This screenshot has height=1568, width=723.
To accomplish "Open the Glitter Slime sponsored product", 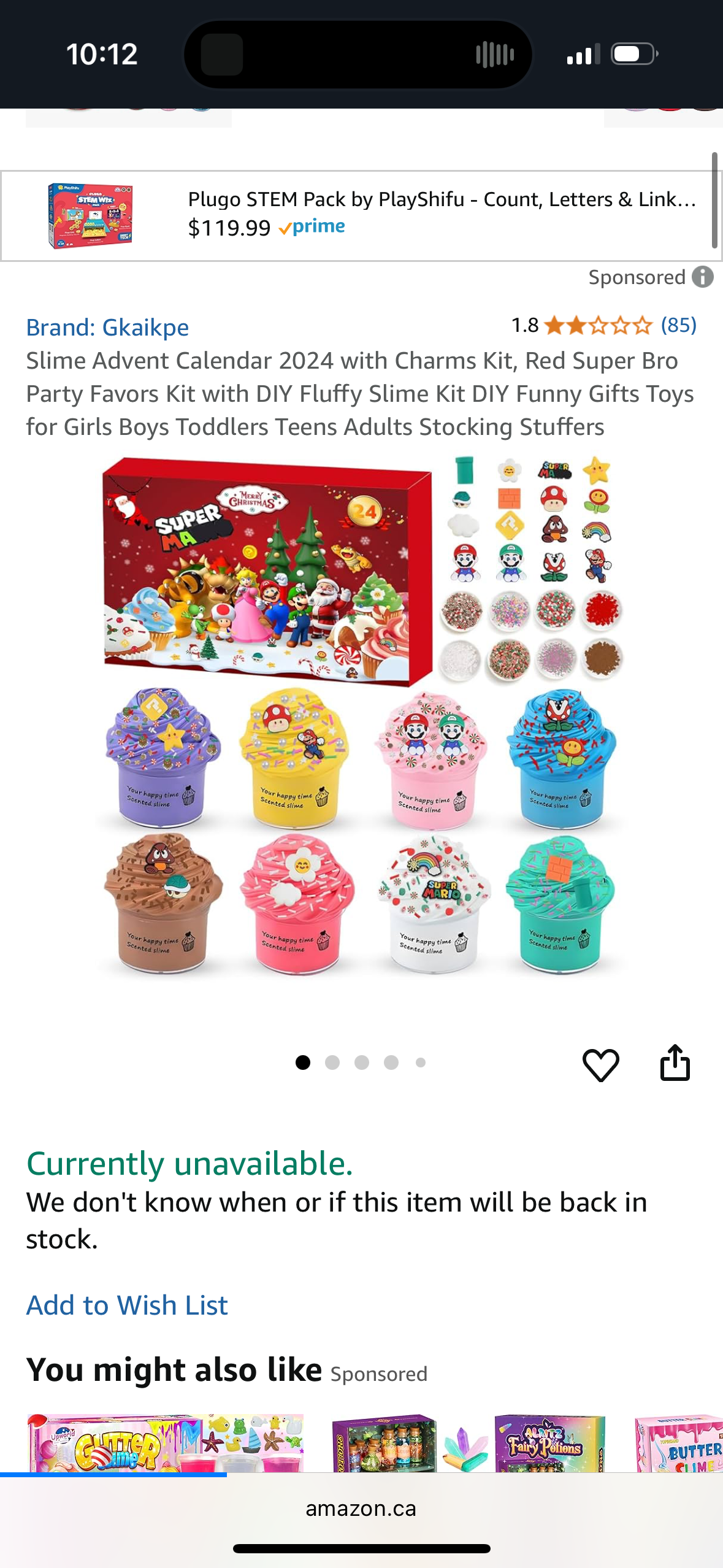I will point(166,1443).
